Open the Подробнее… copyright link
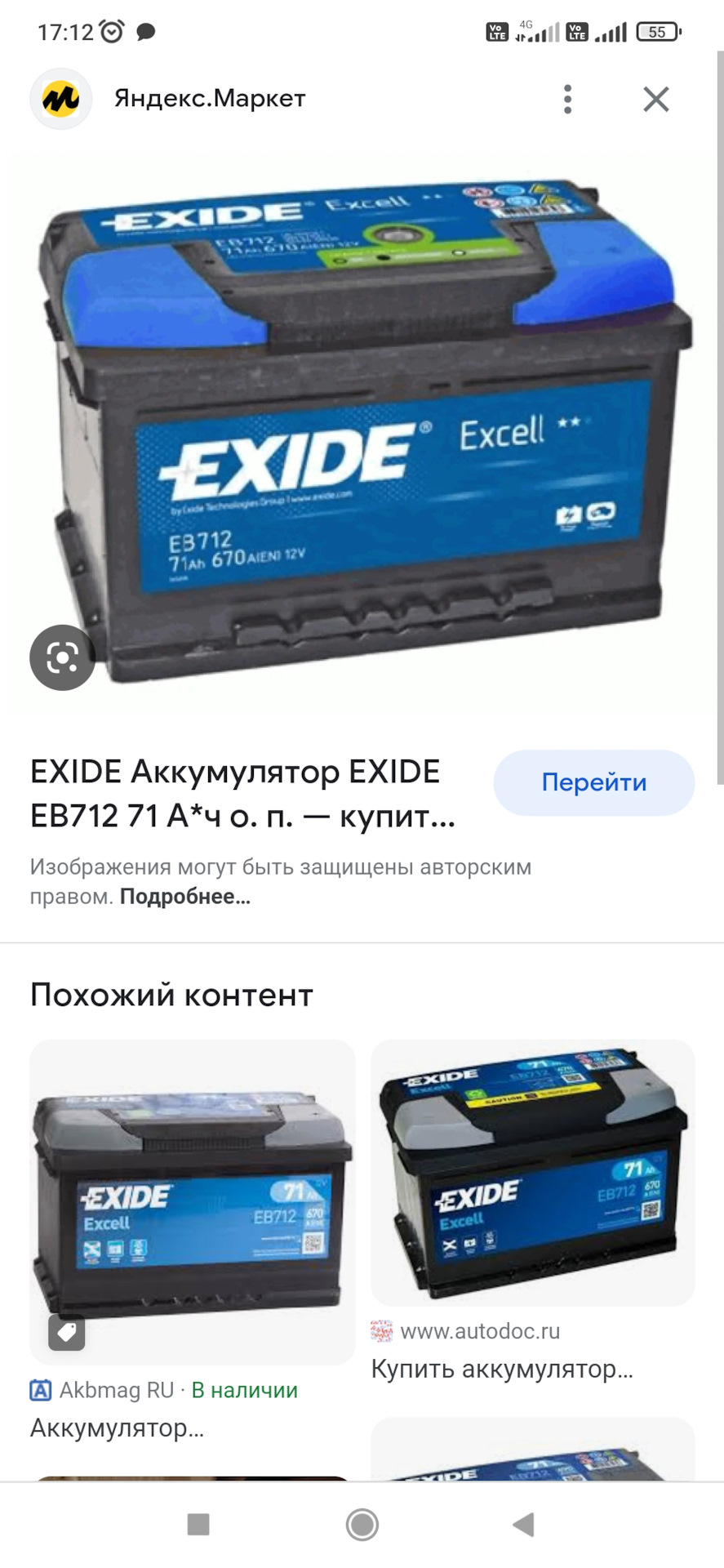Image resolution: width=724 pixels, height=1568 pixels. [x=185, y=897]
